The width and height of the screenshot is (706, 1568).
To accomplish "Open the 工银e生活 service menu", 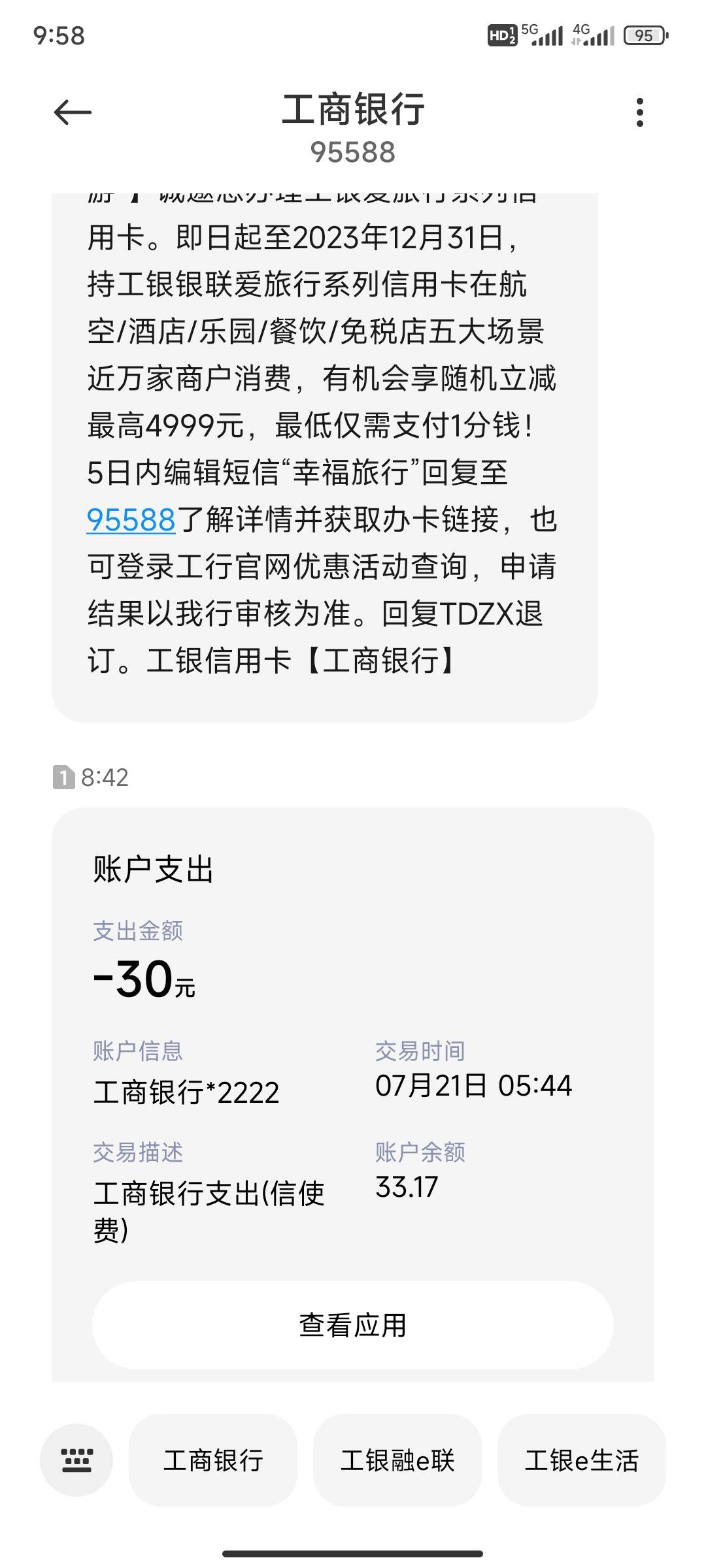I will (582, 1461).
